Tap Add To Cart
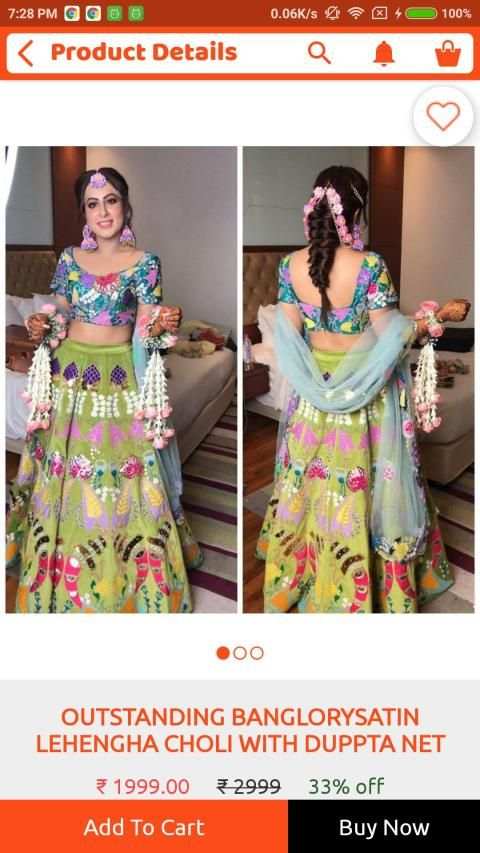Screen dimensions: 480x853 144,827
